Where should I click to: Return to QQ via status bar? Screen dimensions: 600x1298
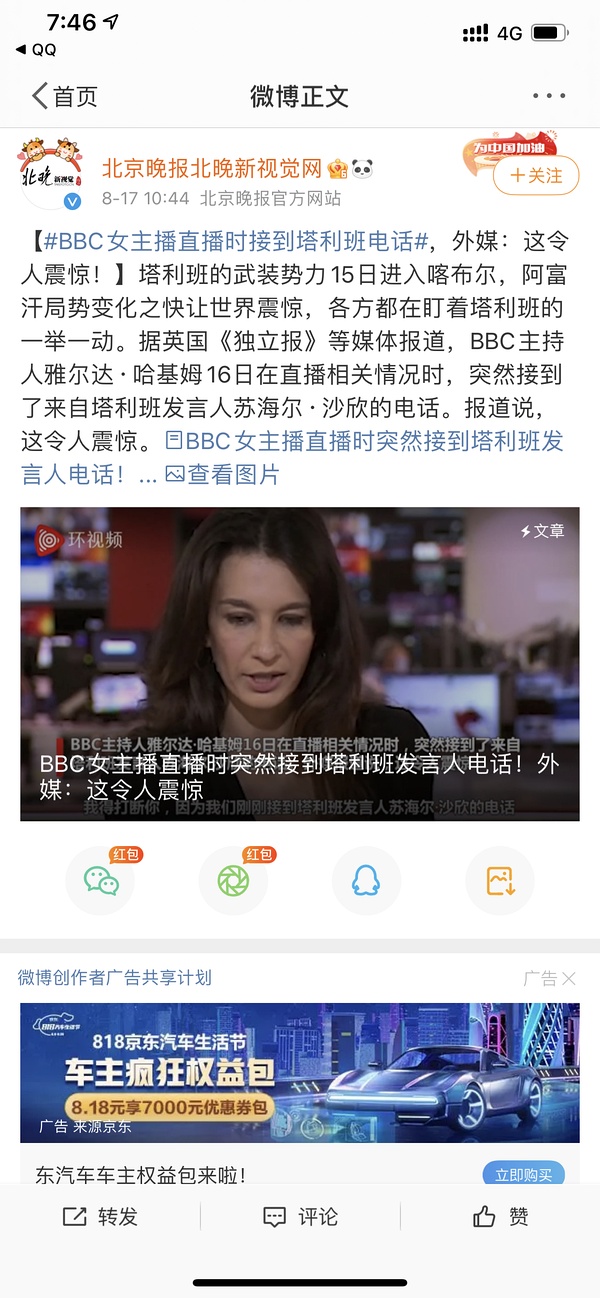[36, 49]
